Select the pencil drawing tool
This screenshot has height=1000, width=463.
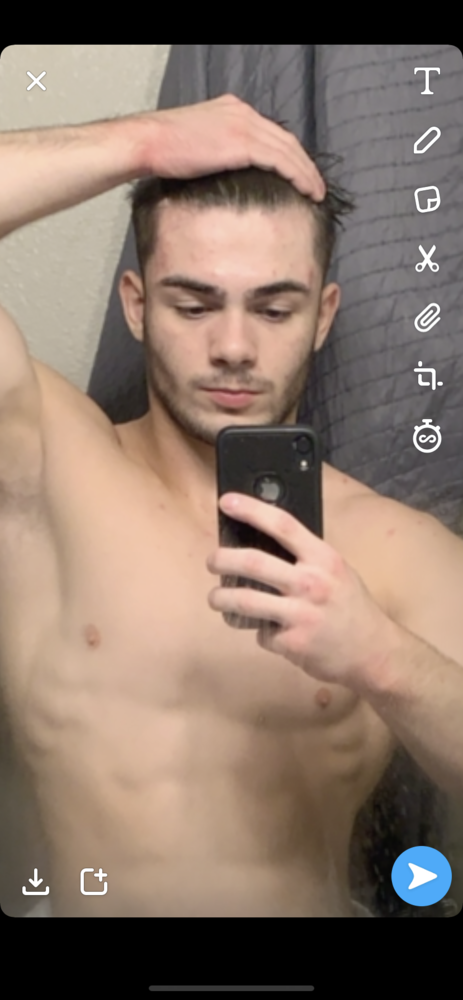point(427,140)
